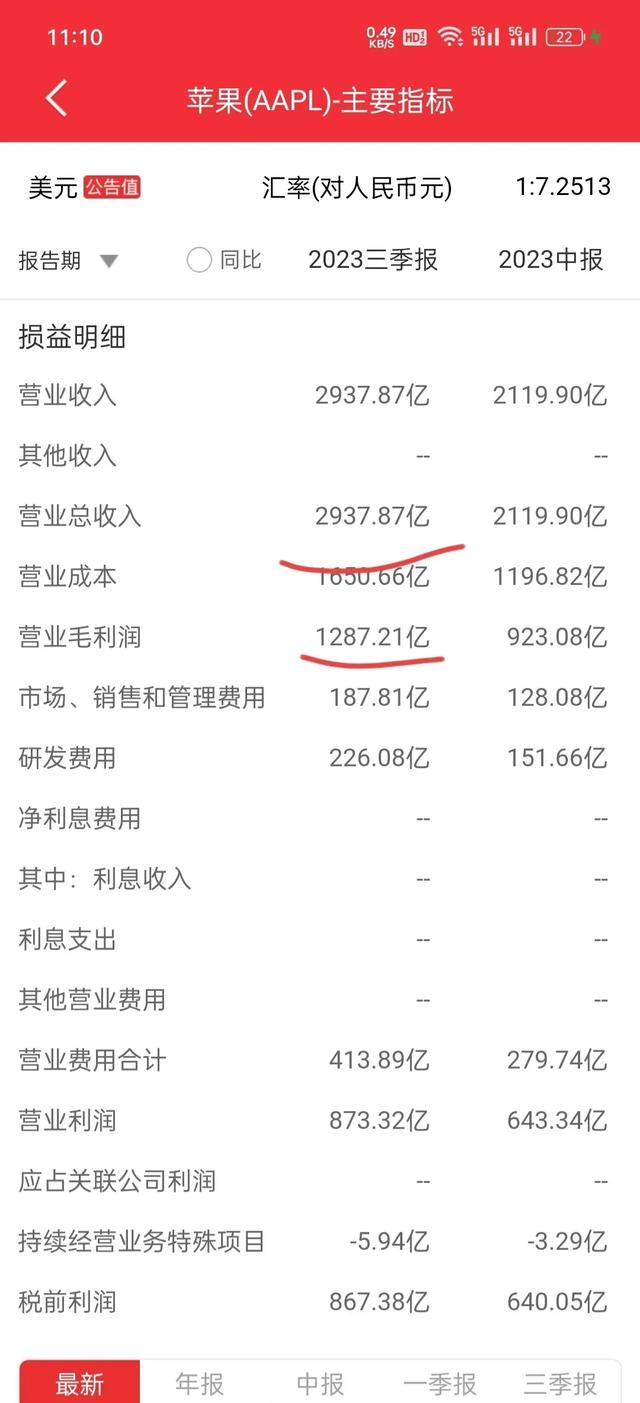640x1403 pixels.
Task: Switch to the 年报 tab
Action: point(200,1383)
